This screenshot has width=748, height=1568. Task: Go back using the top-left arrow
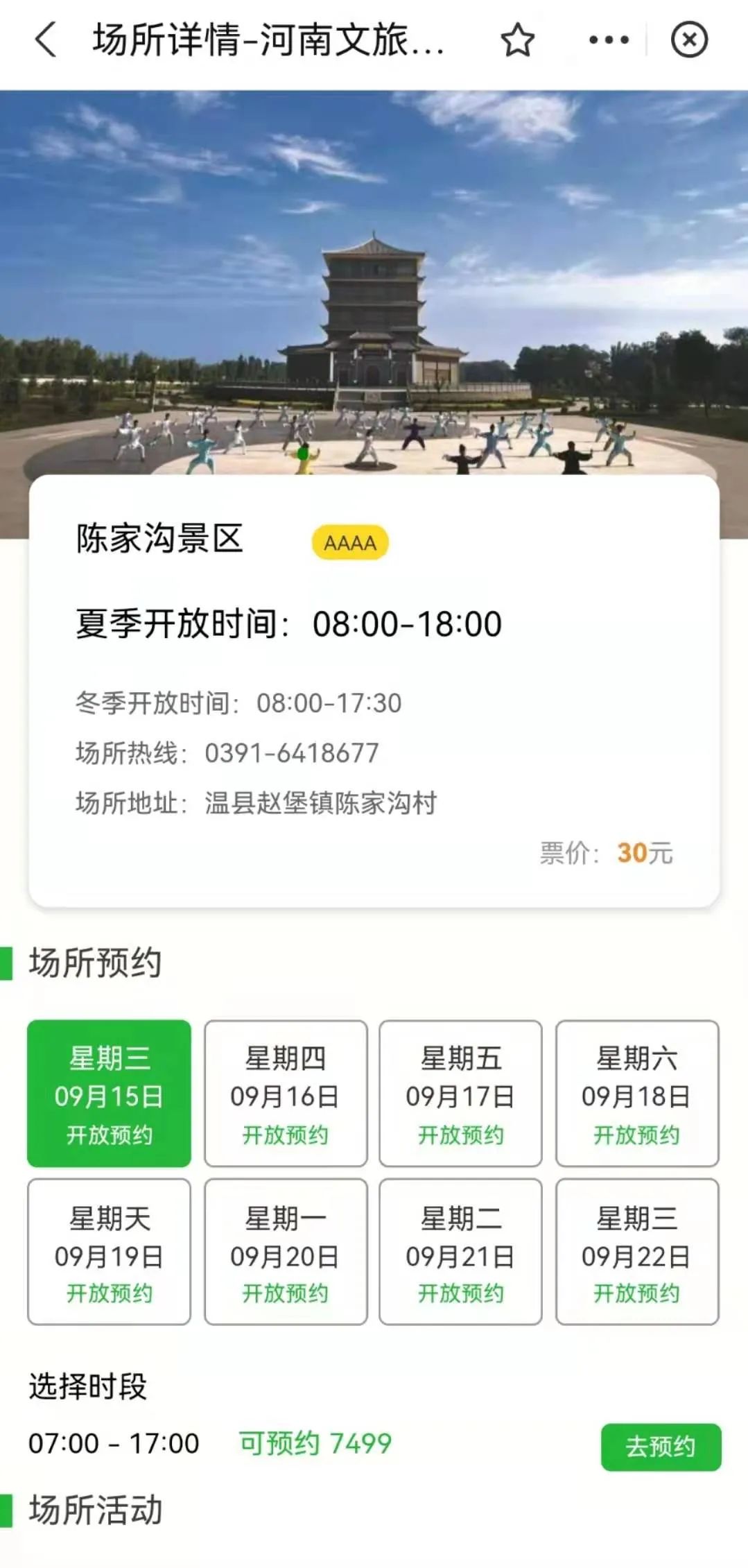click(x=46, y=39)
